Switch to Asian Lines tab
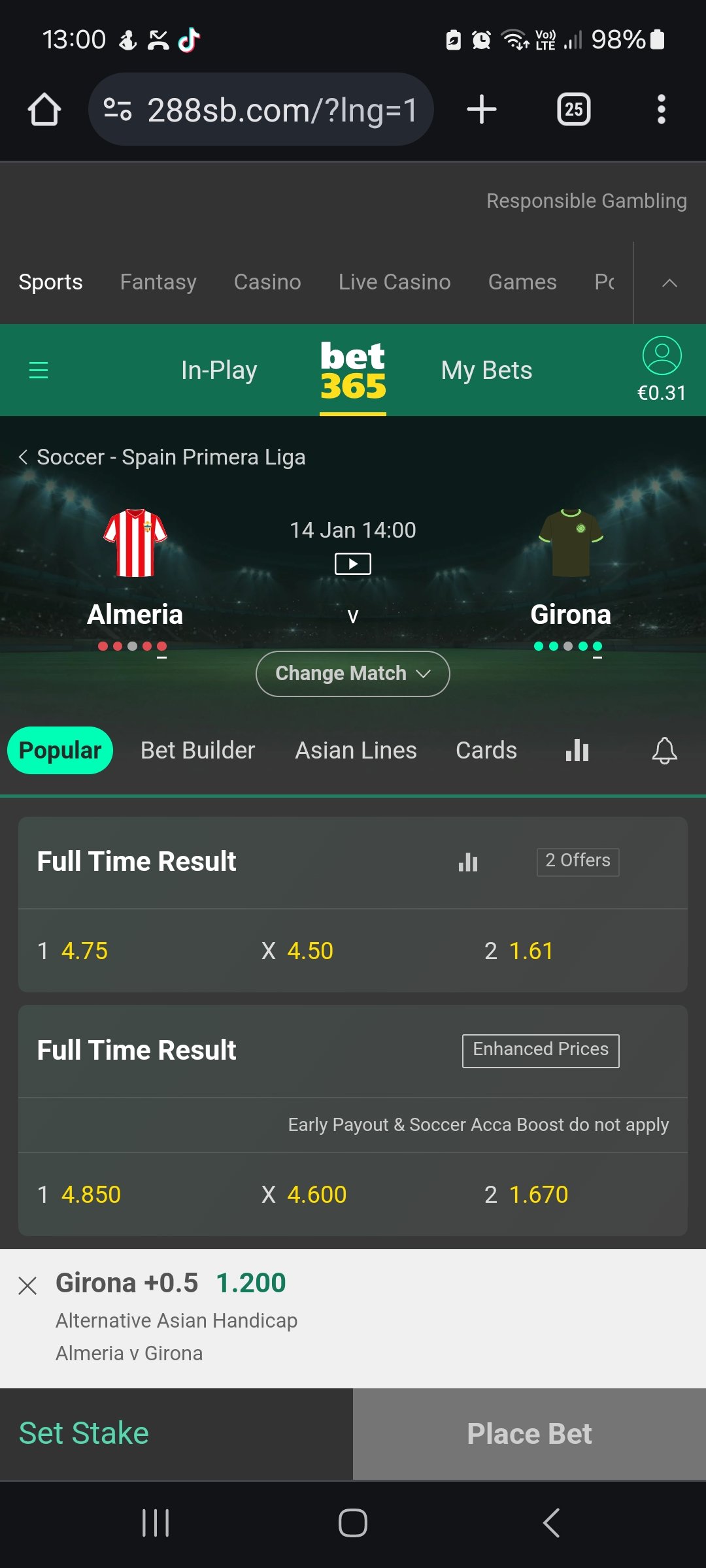Viewport: 706px width, 1568px height. click(x=356, y=750)
